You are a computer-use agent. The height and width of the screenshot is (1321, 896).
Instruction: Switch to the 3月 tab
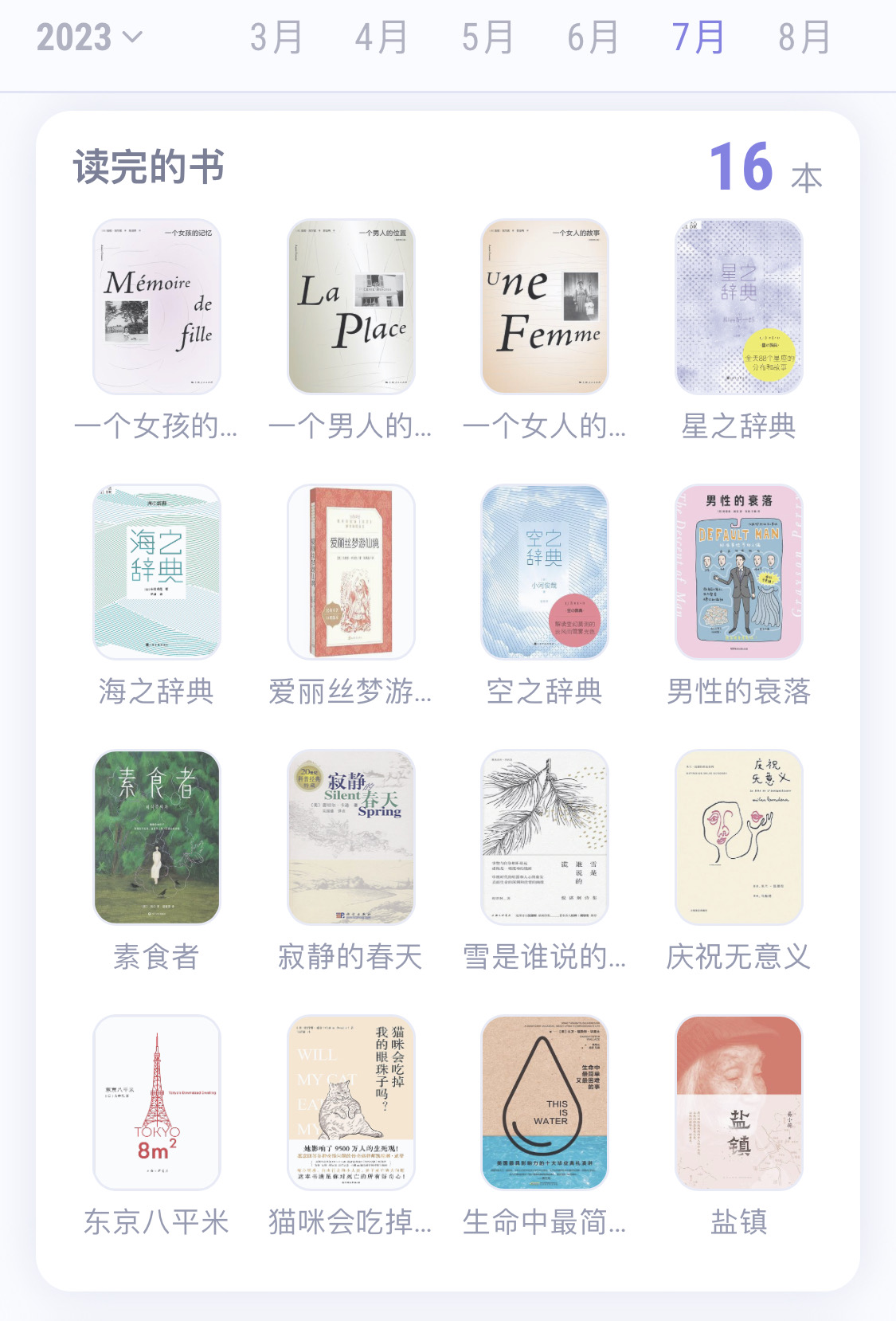click(x=276, y=37)
